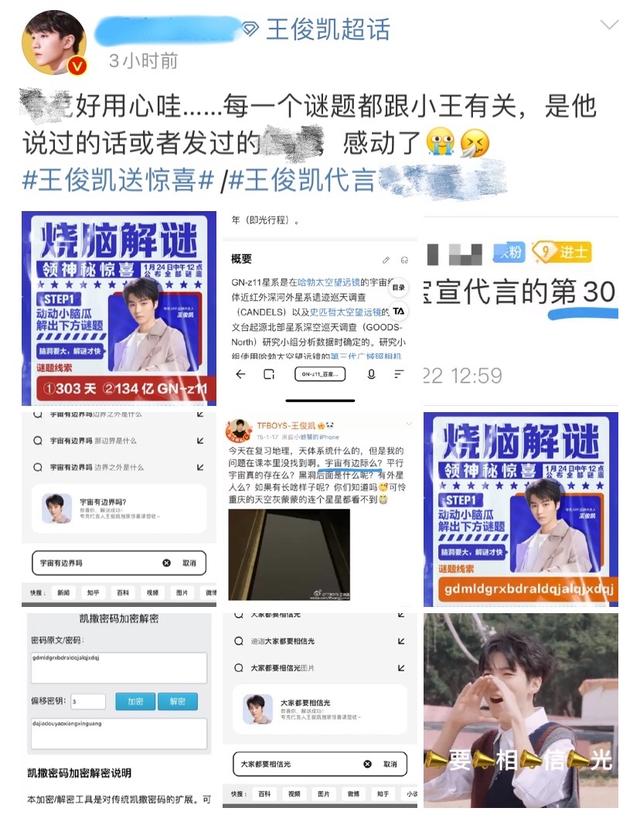
Task: Open the 要相信光 shouting photo
Action: point(520,708)
